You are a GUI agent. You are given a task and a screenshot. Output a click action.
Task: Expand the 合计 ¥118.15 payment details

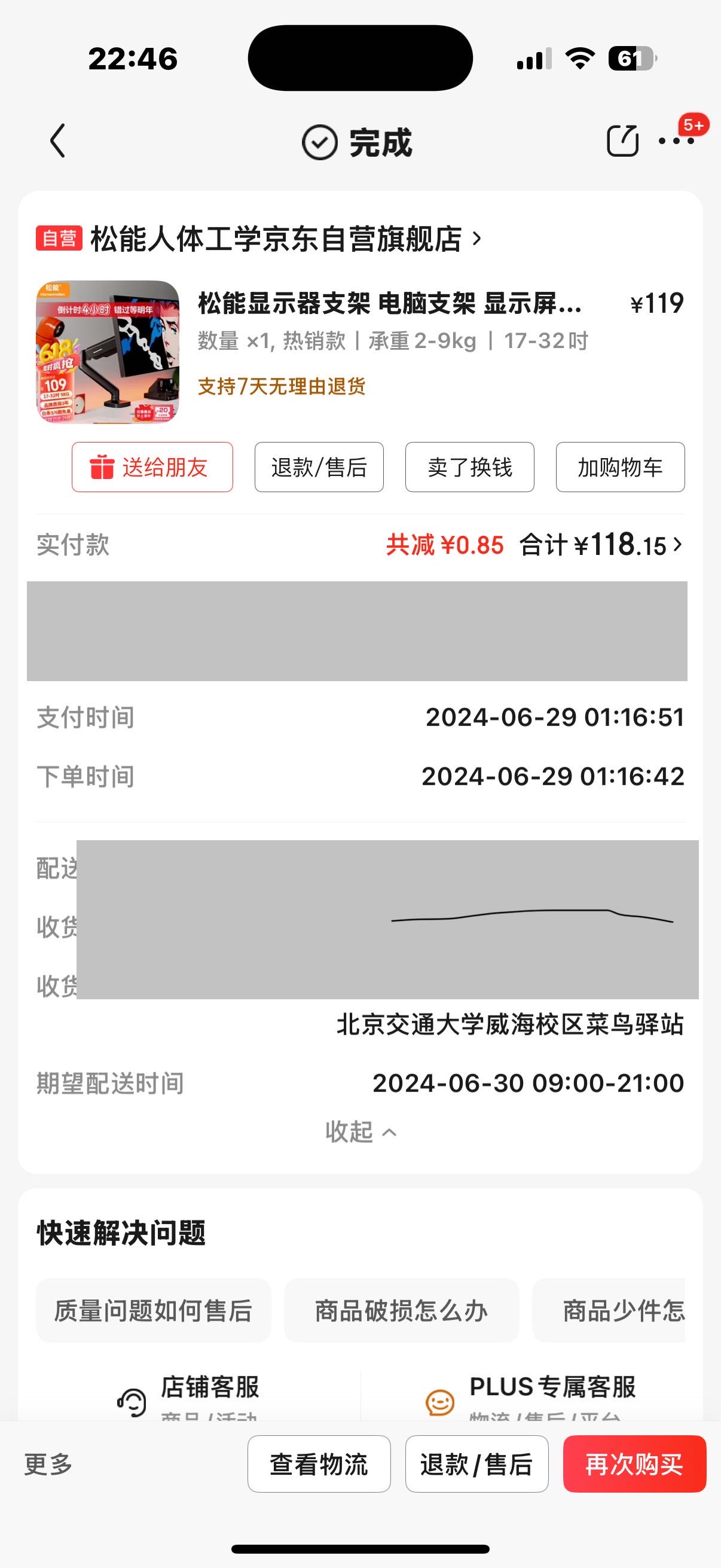coord(600,545)
